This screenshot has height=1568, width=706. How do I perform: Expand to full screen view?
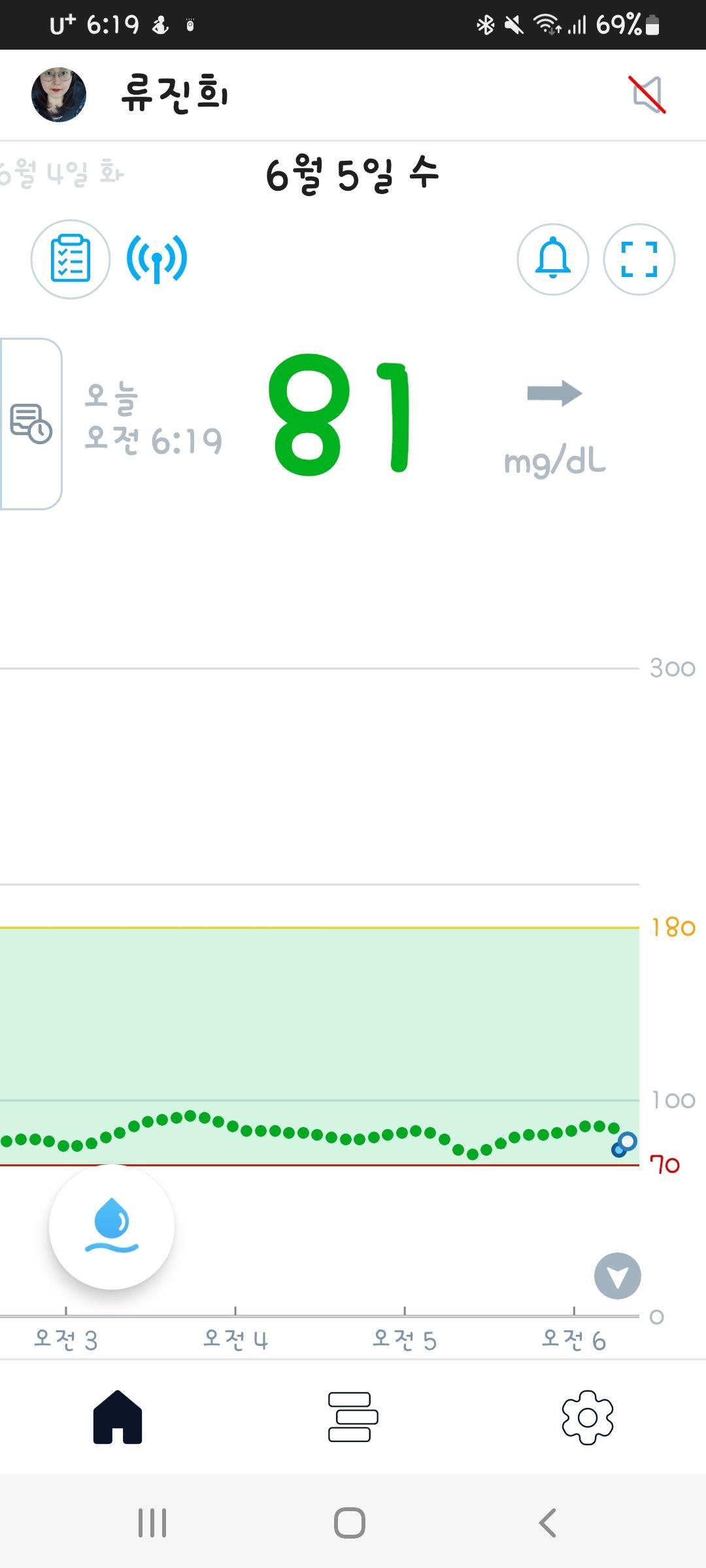click(x=639, y=259)
